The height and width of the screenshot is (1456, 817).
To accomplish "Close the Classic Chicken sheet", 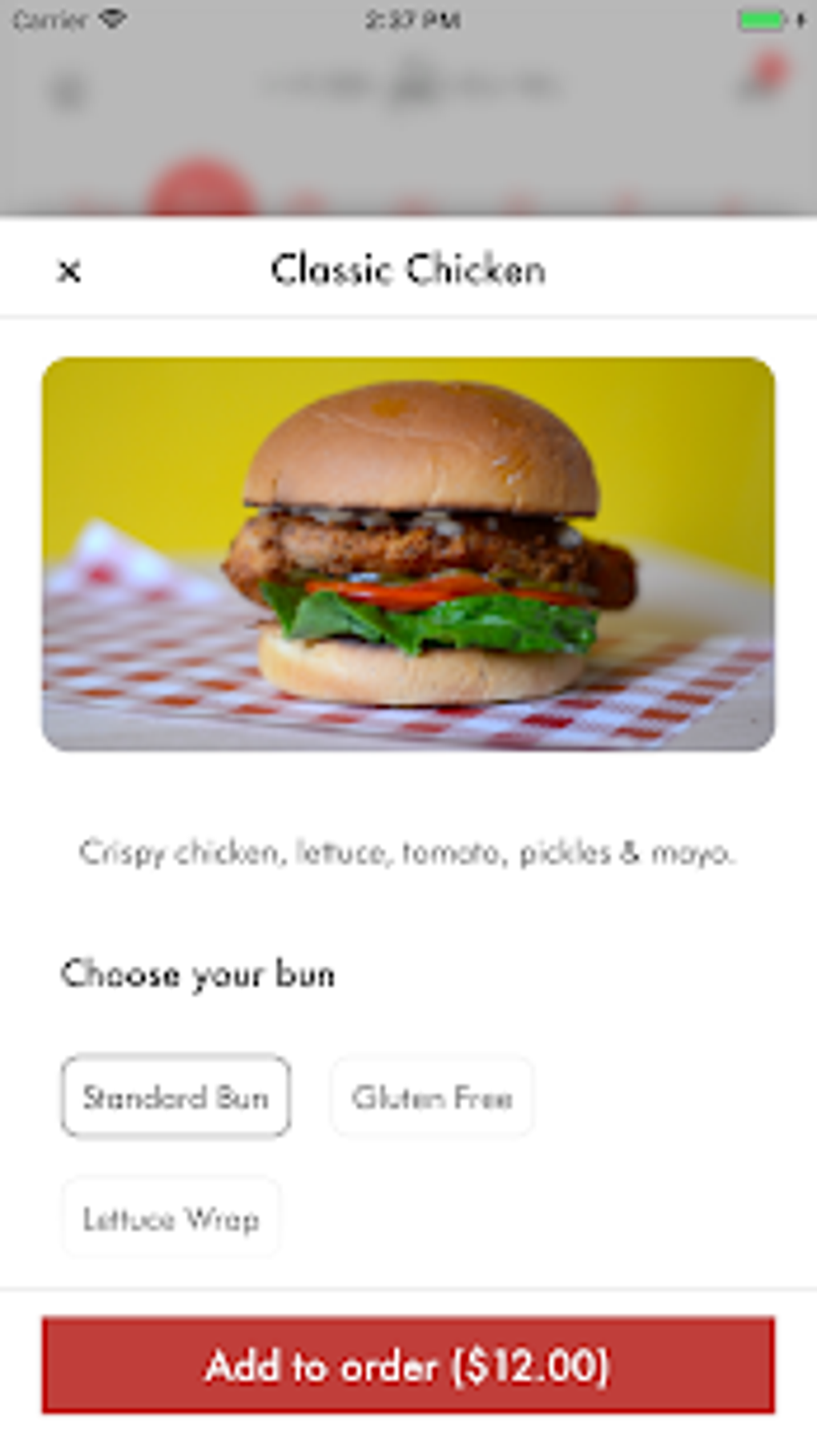I will coord(69,271).
